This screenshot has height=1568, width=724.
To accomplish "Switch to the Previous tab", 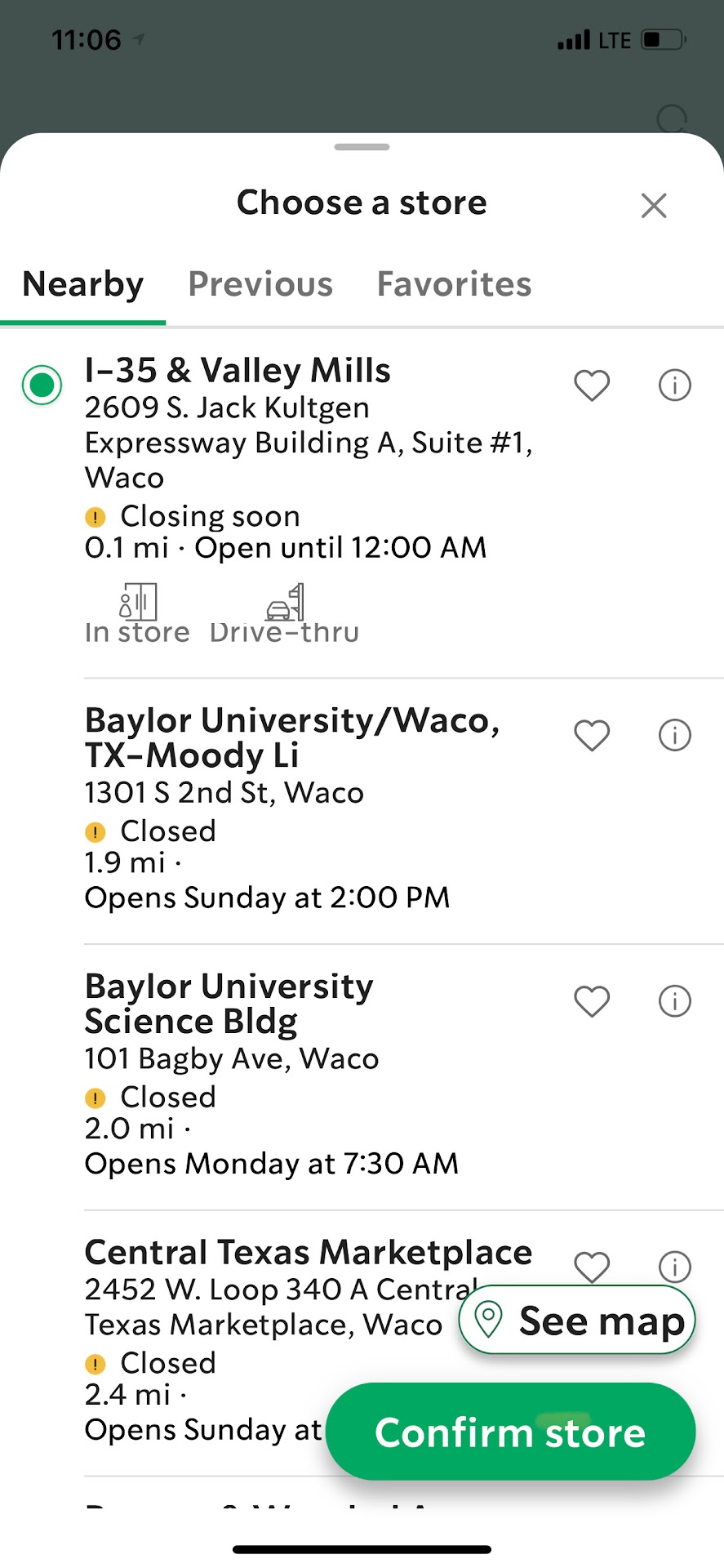I will pyautogui.click(x=260, y=284).
